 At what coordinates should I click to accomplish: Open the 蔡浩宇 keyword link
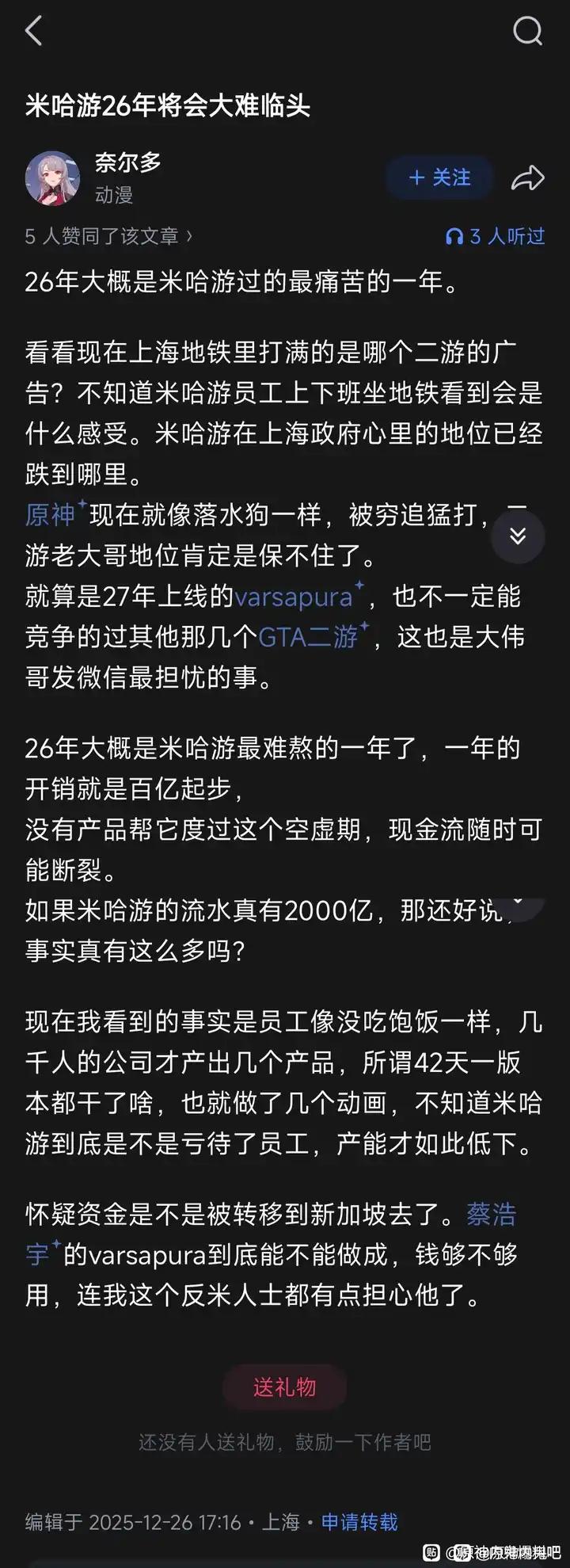click(x=491, y=1215)
